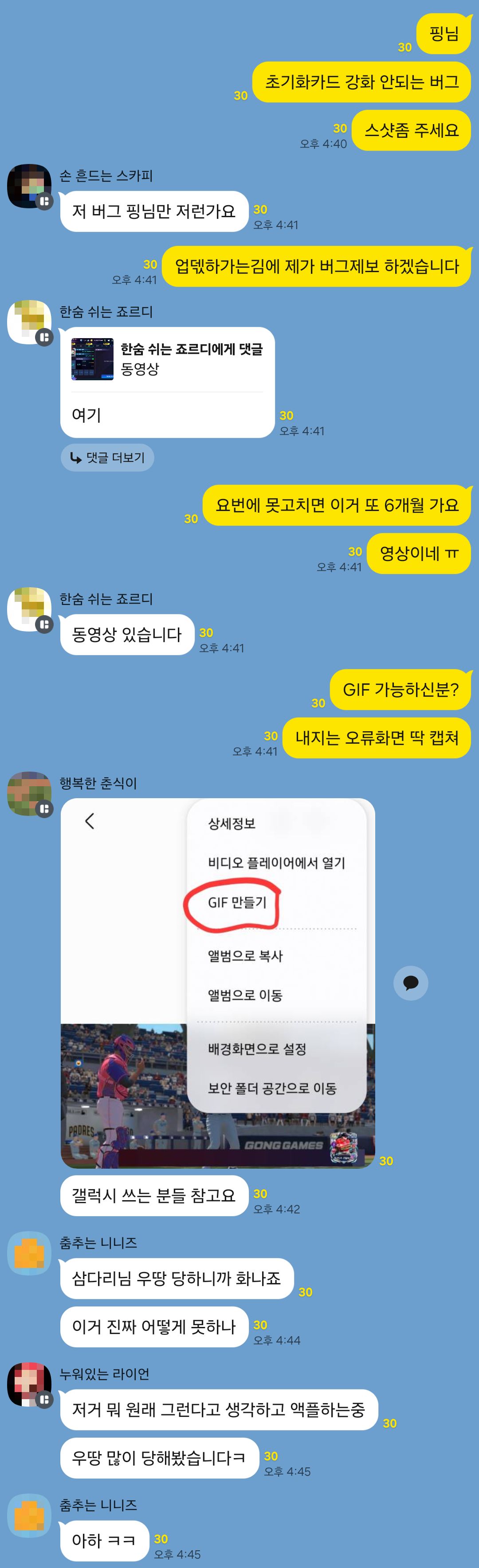Open 춤추는 니니즈's avatar above 아하 ㅋㅋ
This screenshot has height=1568, width=479.
click(x=28, y=1515)
